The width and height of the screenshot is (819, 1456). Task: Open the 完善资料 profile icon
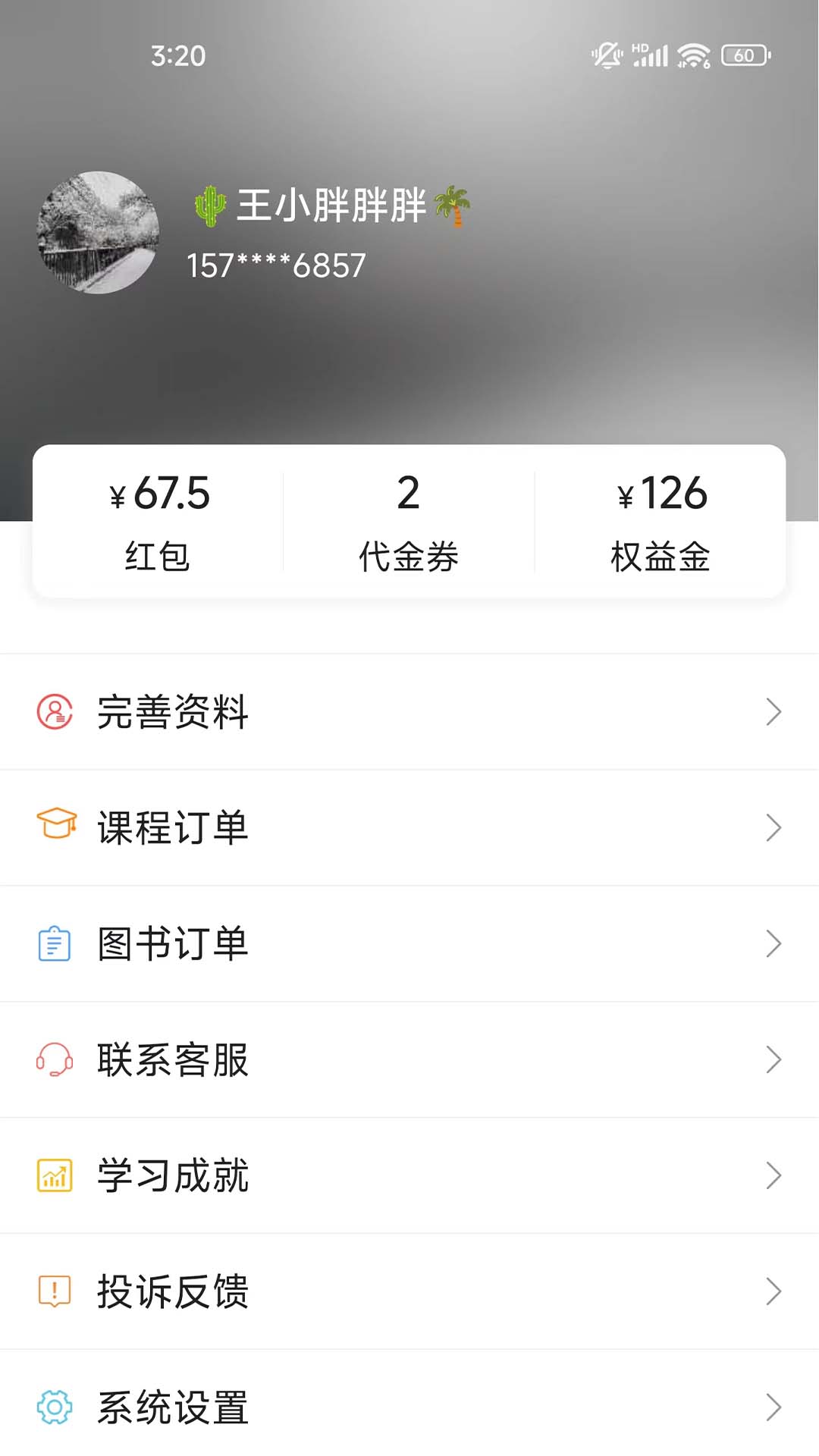point(54,711)
